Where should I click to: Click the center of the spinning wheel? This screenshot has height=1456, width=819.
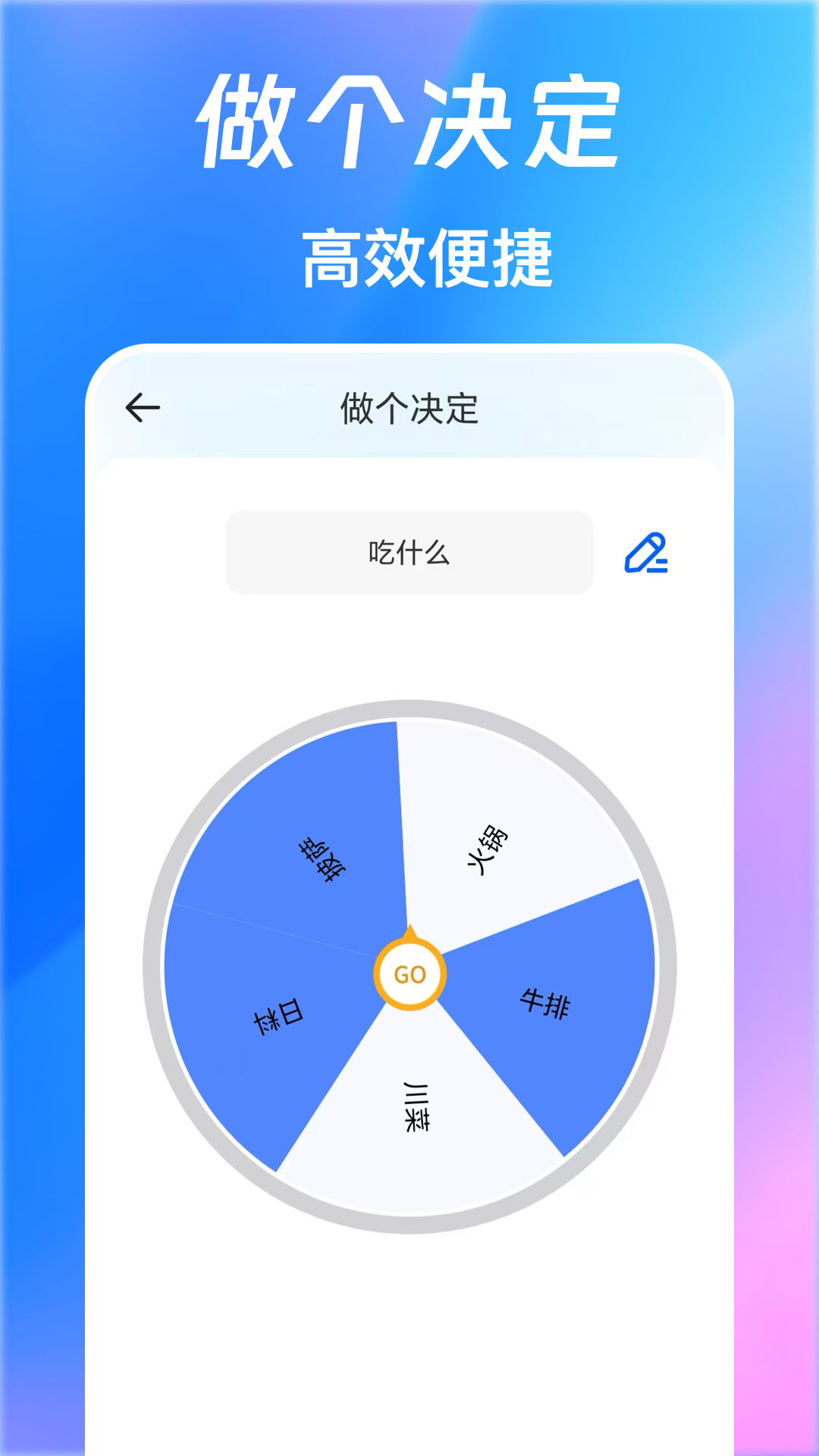point(410,974)
